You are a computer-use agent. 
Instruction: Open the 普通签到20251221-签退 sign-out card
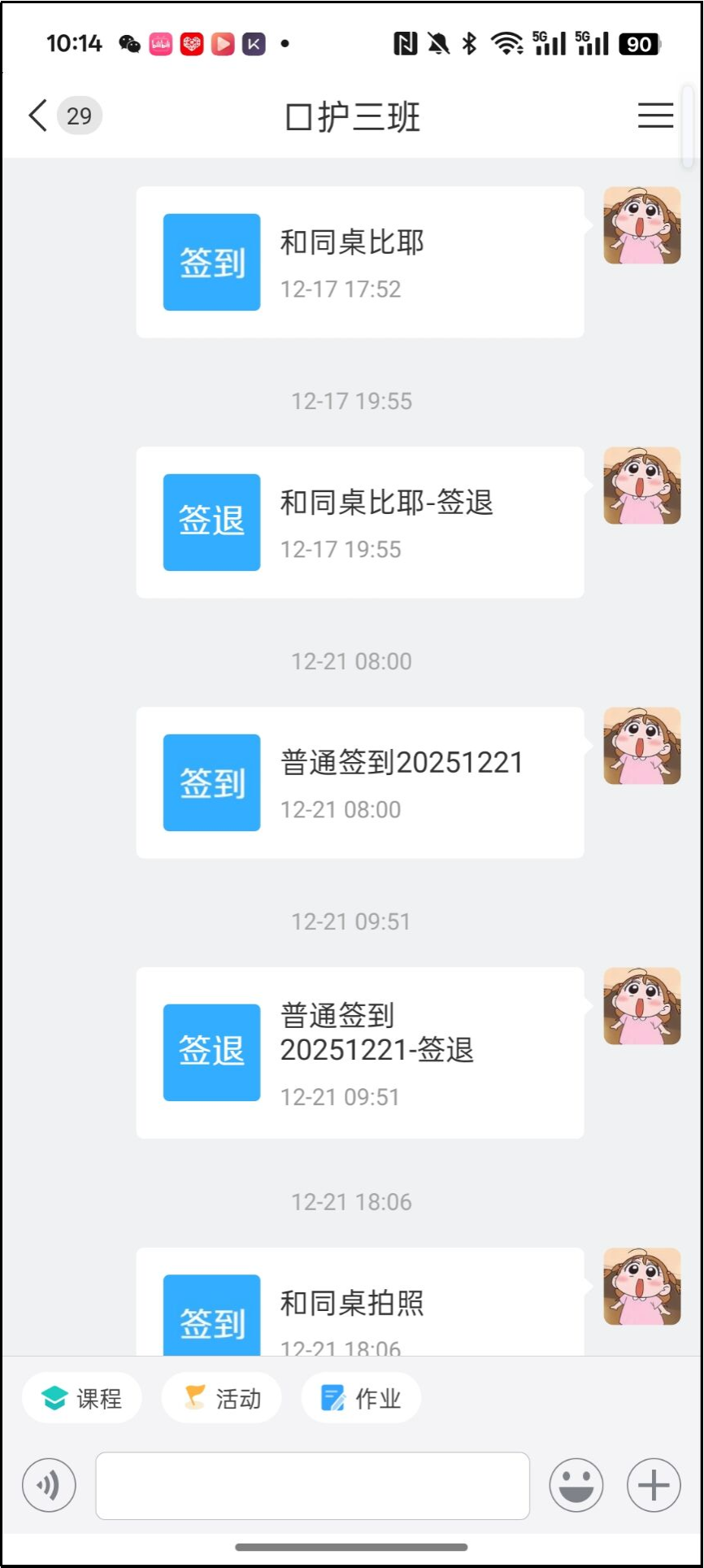point(359,1052)
